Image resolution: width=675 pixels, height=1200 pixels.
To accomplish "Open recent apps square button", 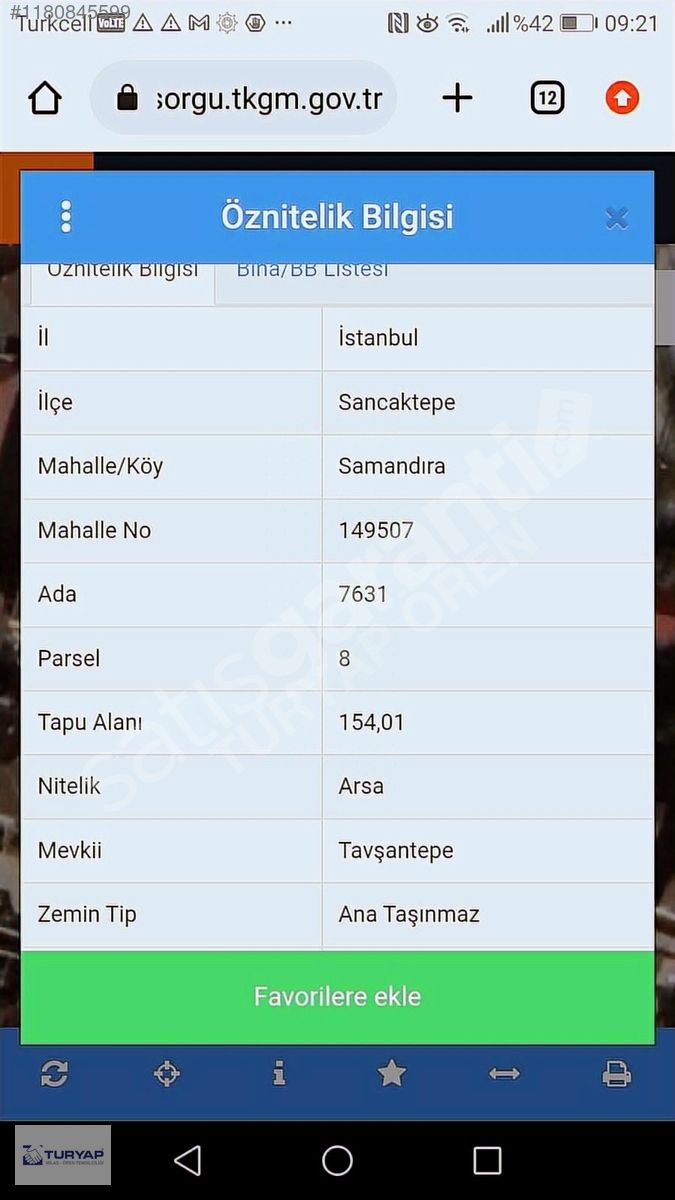I will (x=487, y=1160).
